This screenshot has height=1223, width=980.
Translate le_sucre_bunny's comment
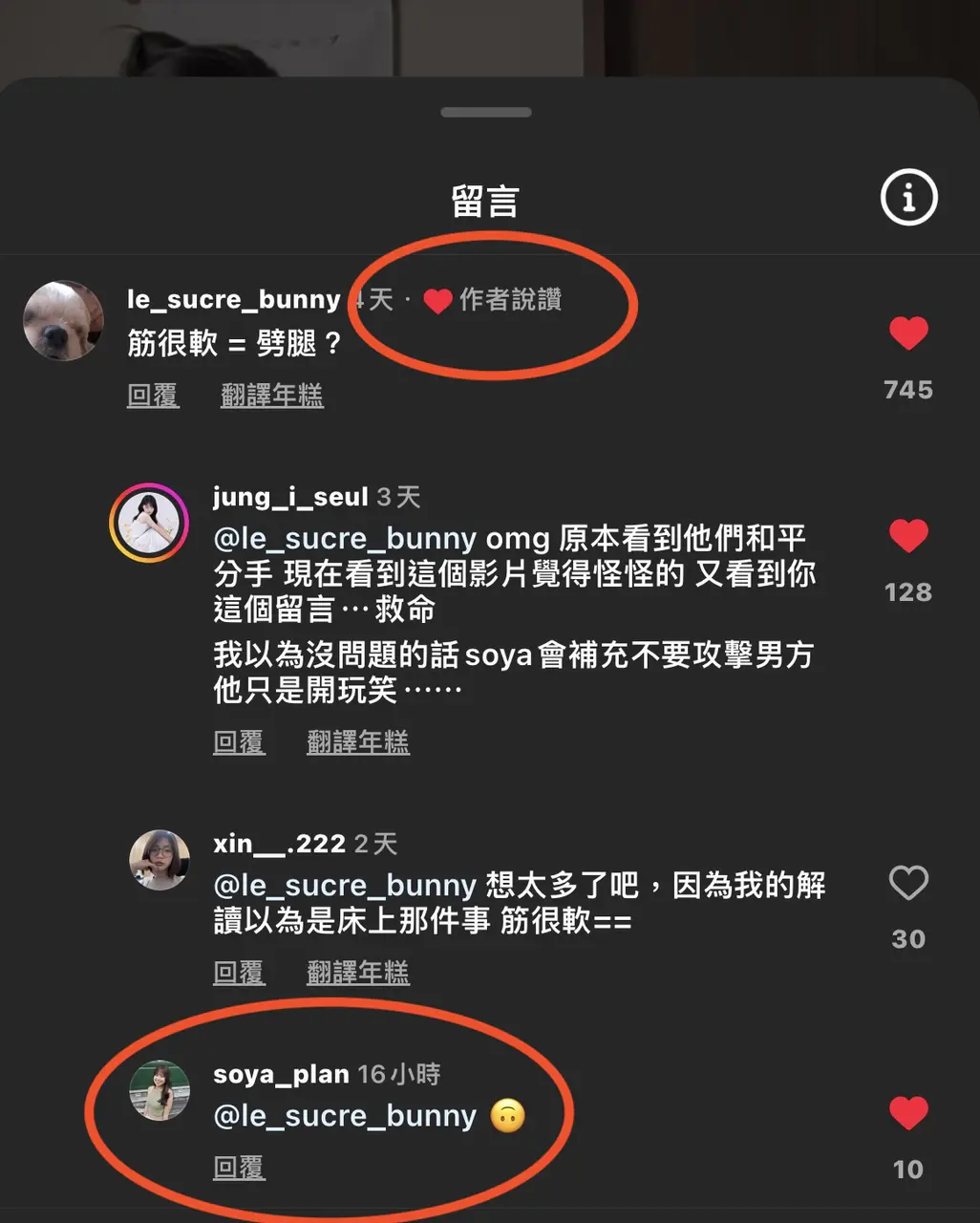[272, 395]
